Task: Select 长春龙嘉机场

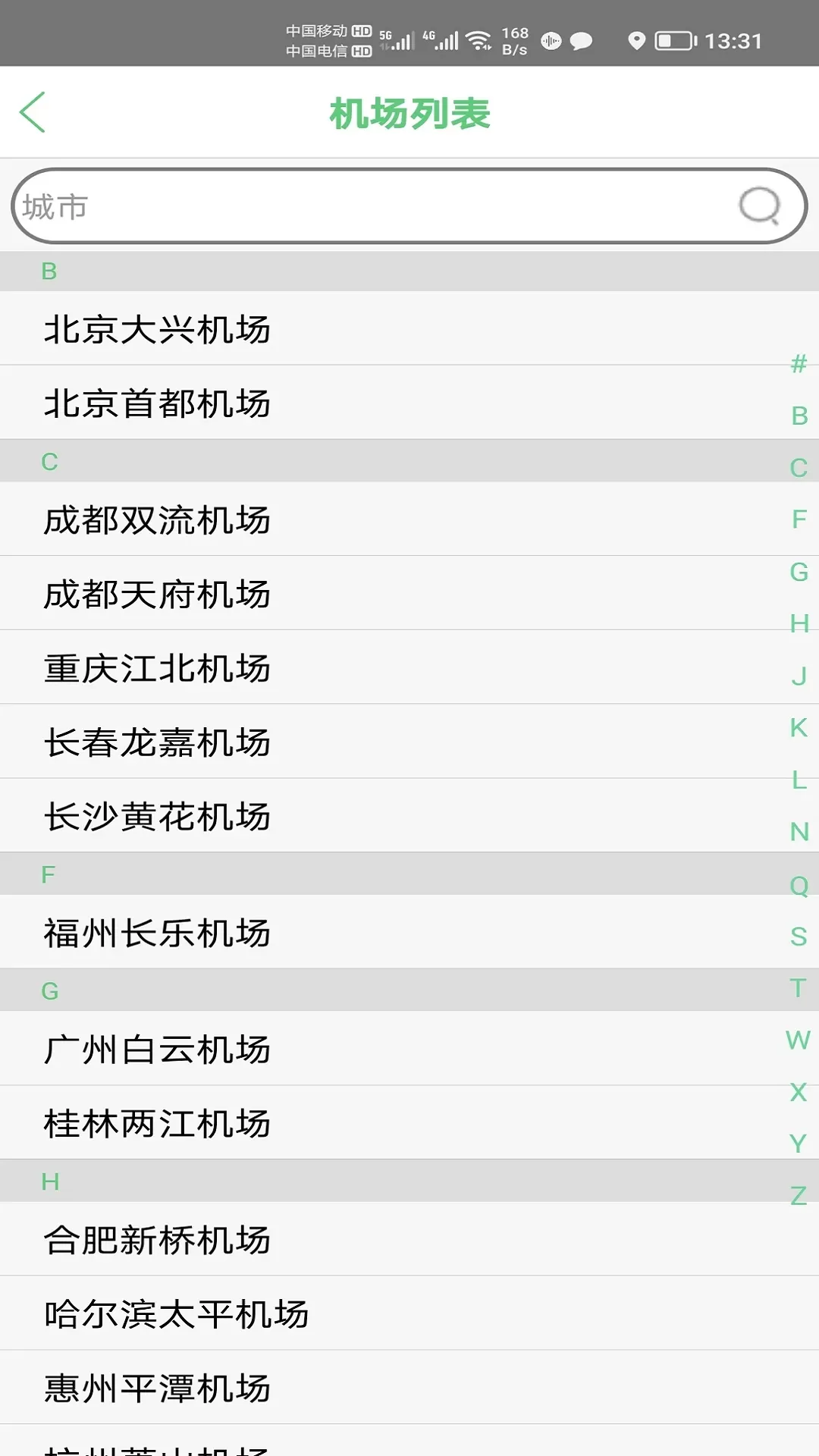Action: 157,742
